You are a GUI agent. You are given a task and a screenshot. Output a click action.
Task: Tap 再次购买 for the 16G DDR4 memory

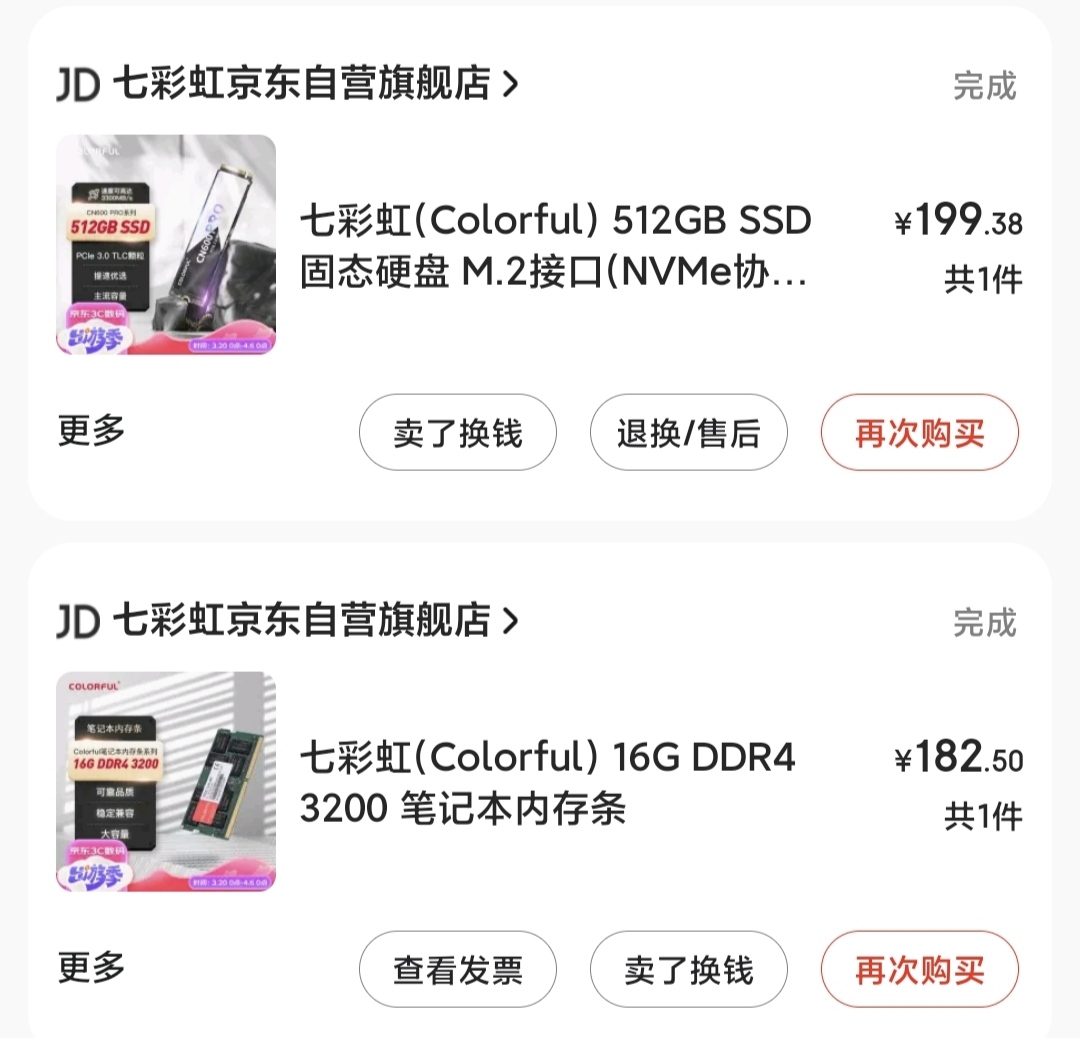920,969
